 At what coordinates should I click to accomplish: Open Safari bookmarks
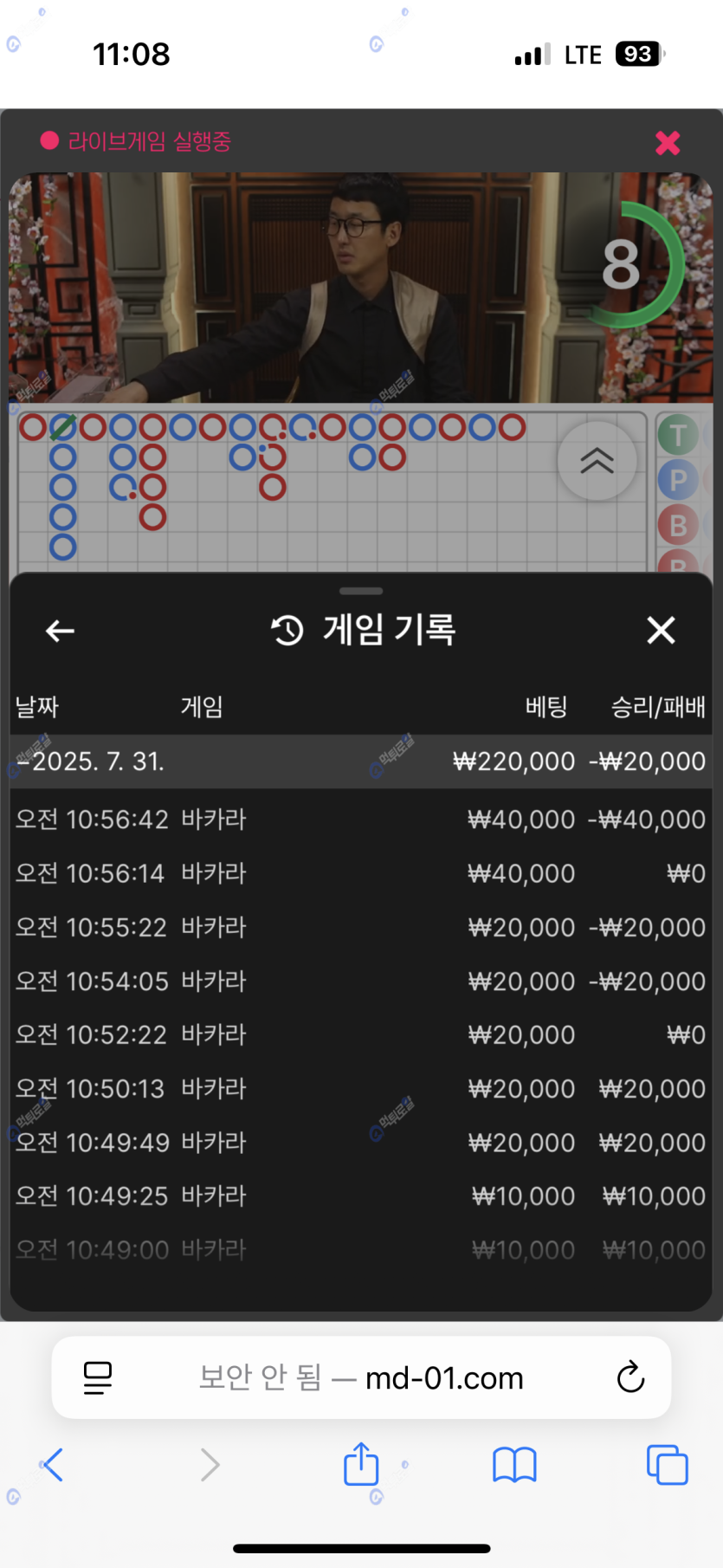click(514, 1465)
